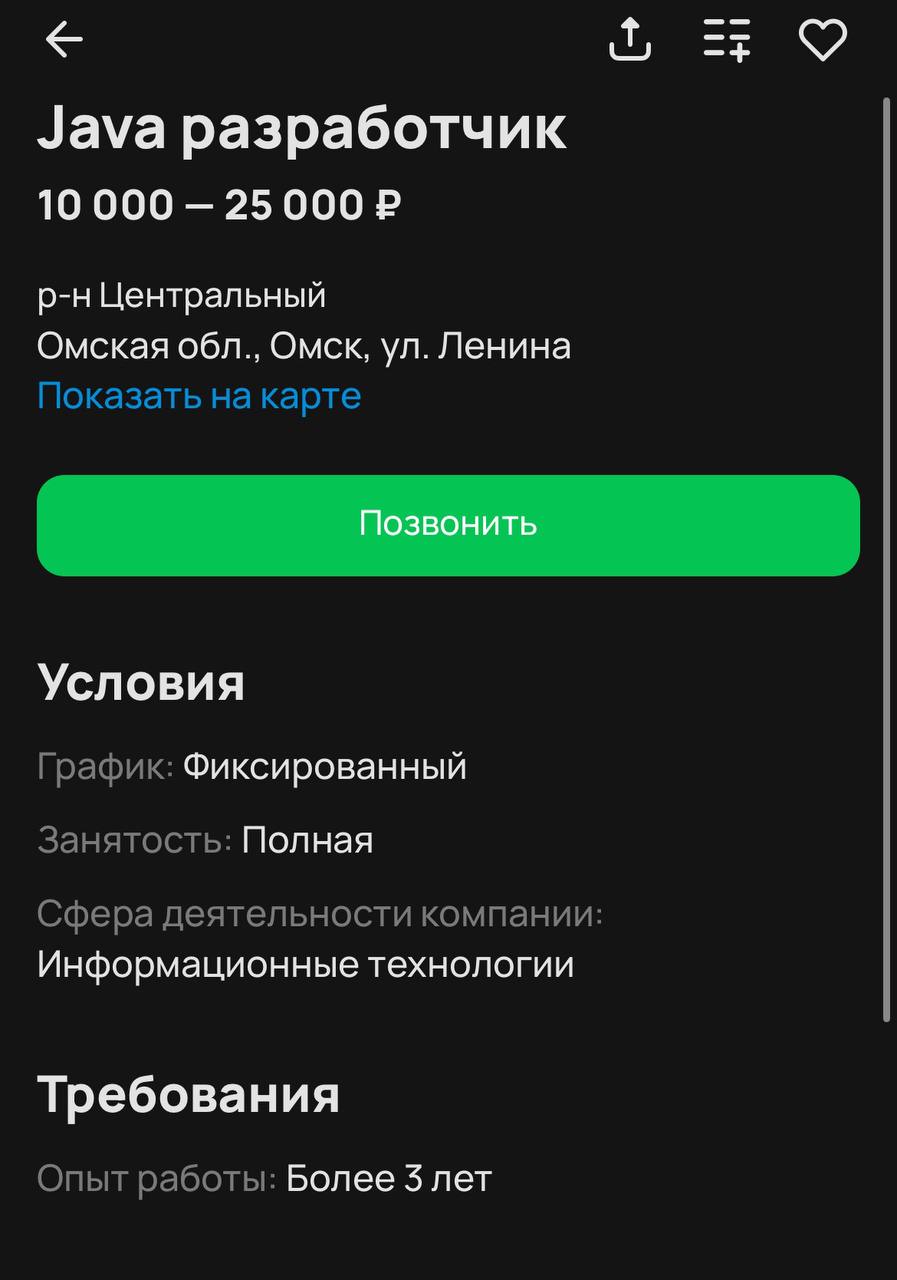
Task: Open the 'Показать на карте' link
Action: pyautogui.click(x=199, y=396)
